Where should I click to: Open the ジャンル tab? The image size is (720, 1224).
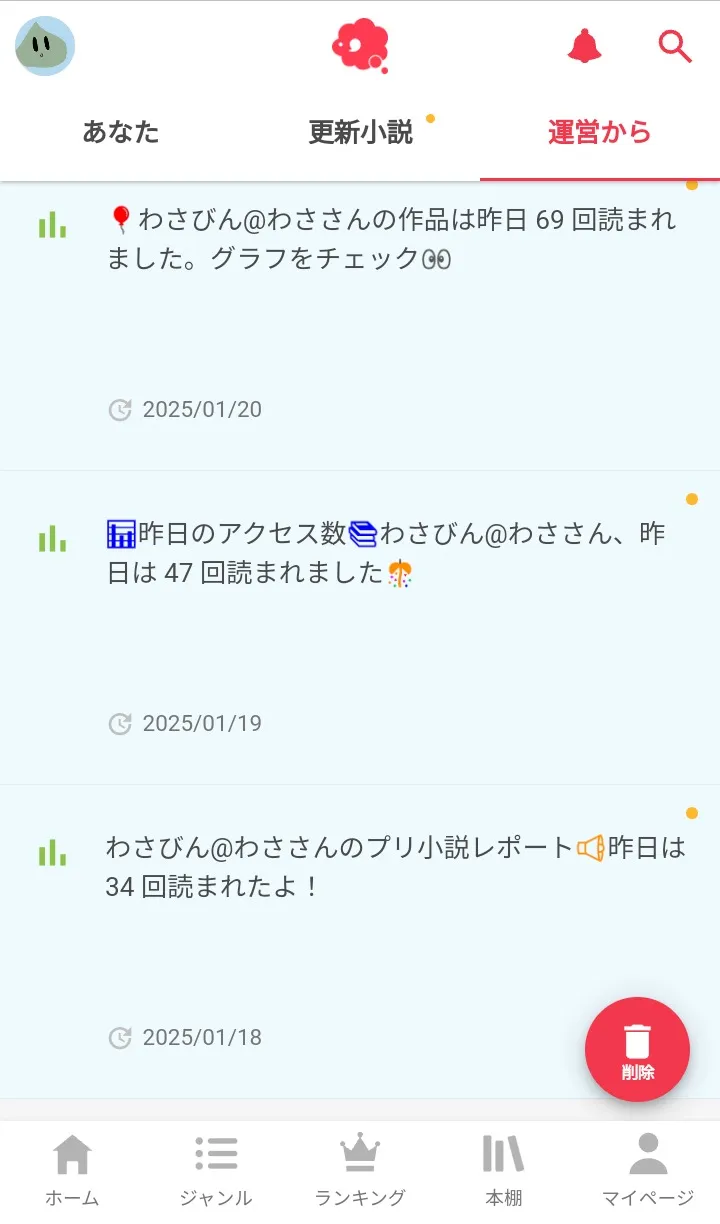(216, 1169)
